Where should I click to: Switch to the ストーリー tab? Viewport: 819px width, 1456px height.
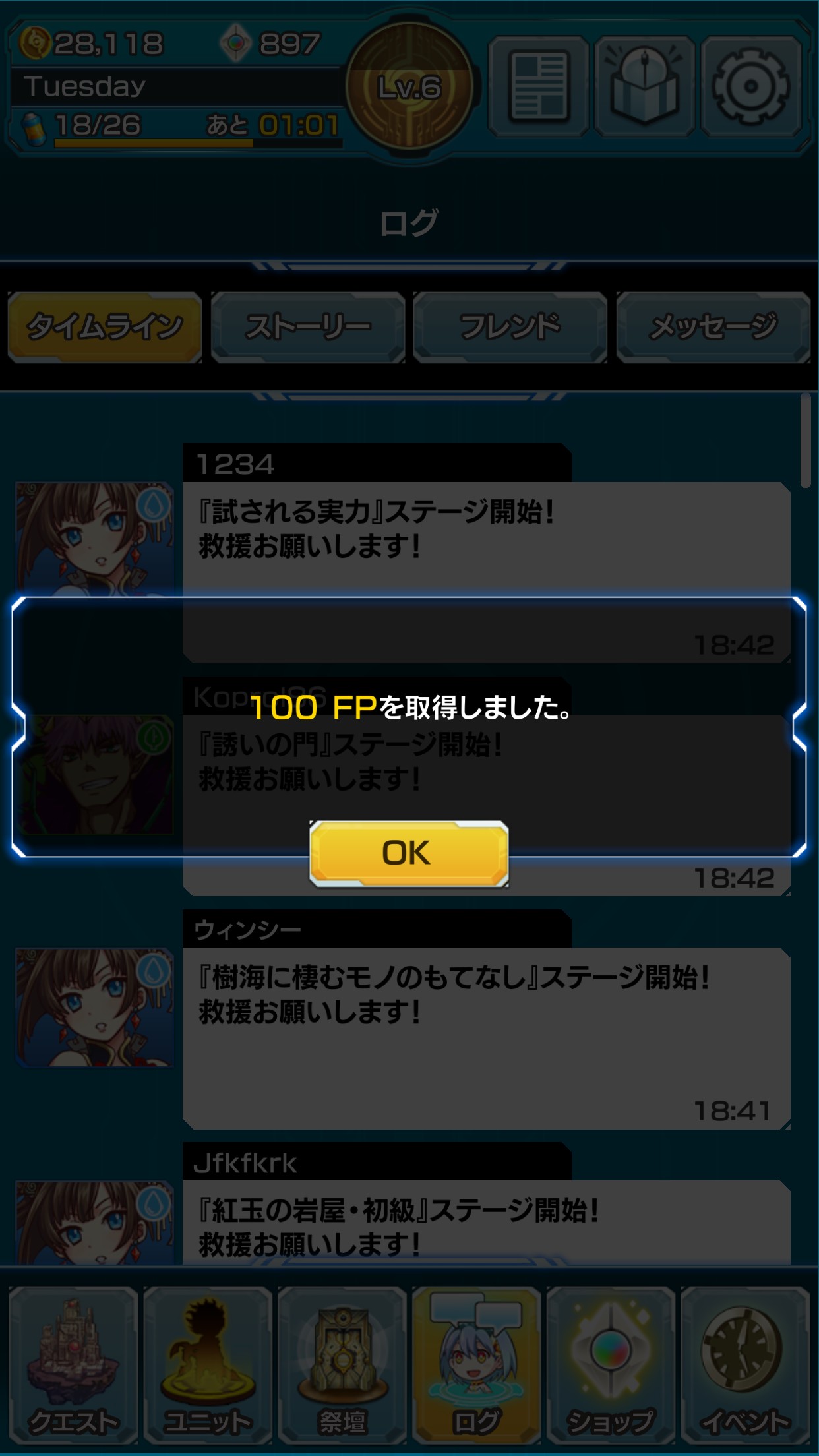click(308, 327)
